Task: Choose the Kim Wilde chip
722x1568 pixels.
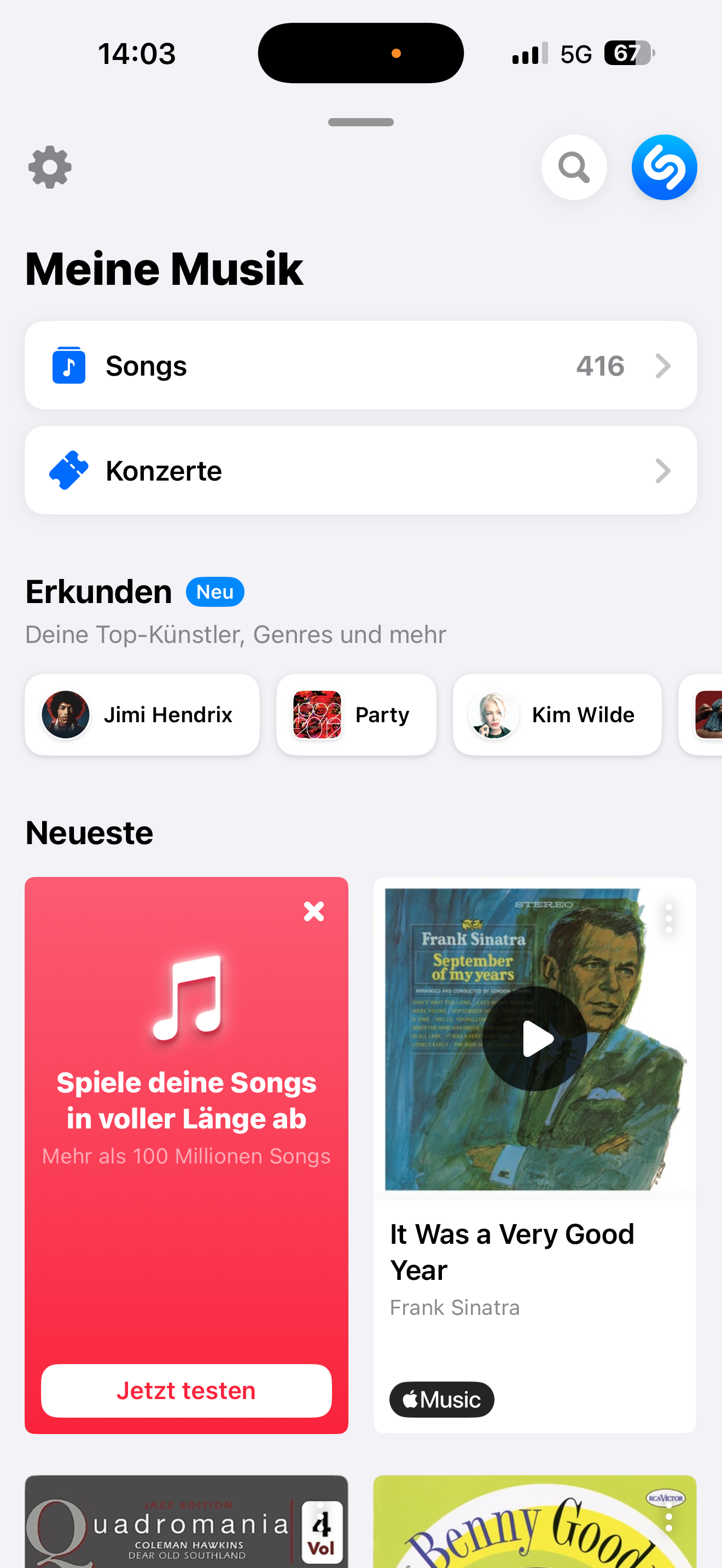Action: pos(556,715)
